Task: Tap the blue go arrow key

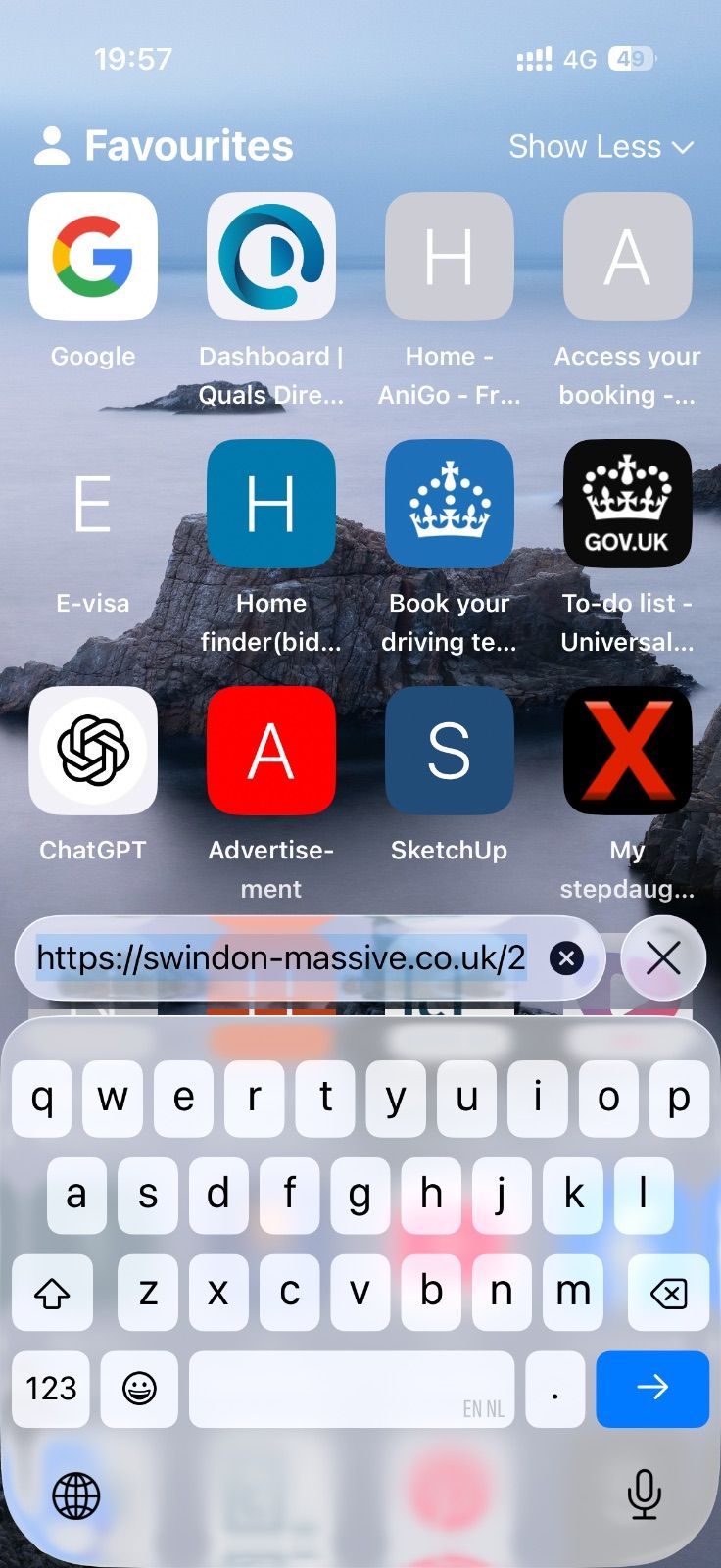Action: click(x=652, y=1388)
